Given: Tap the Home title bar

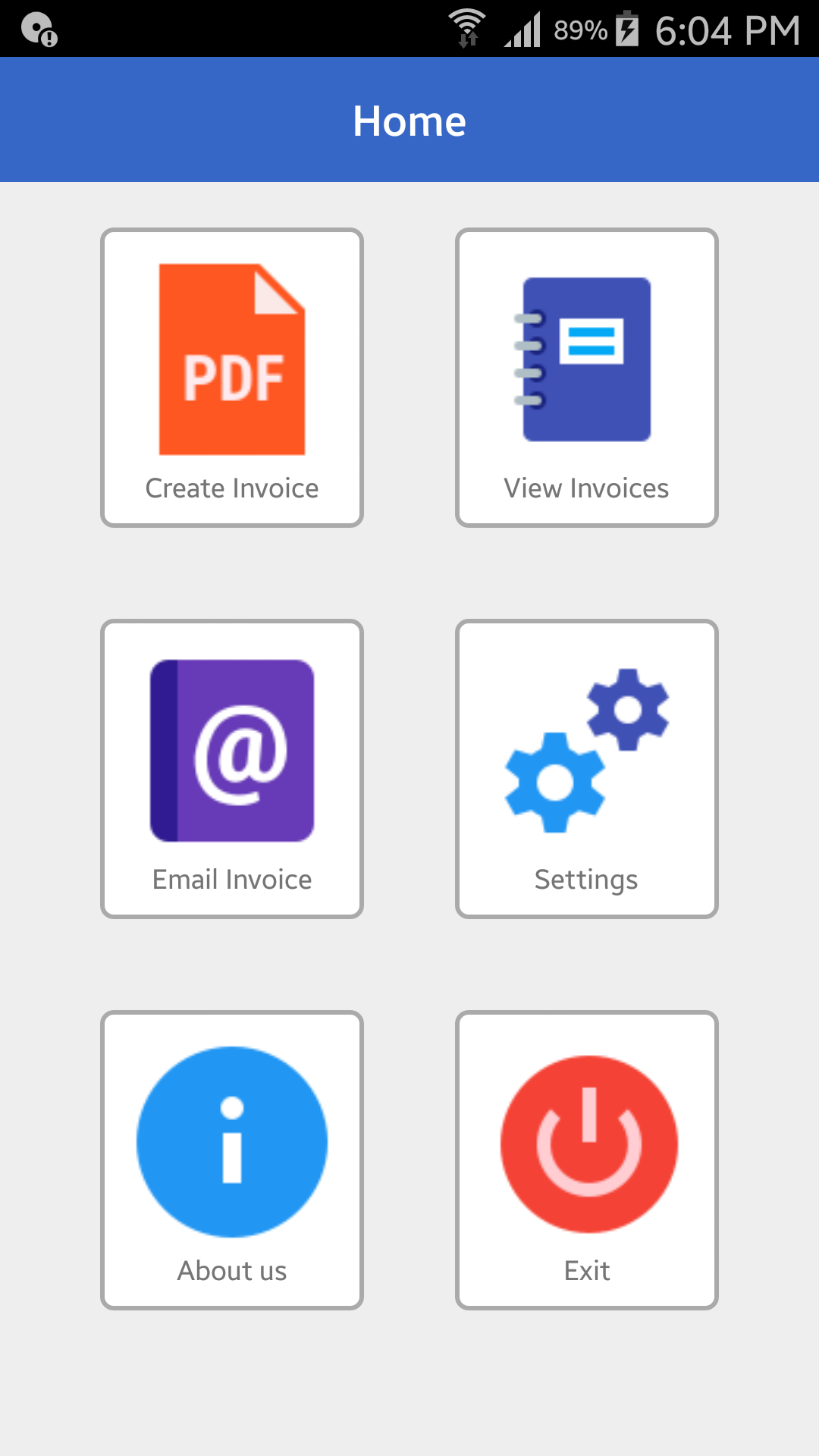Looking at the screenshot, I should coord(409,120).
